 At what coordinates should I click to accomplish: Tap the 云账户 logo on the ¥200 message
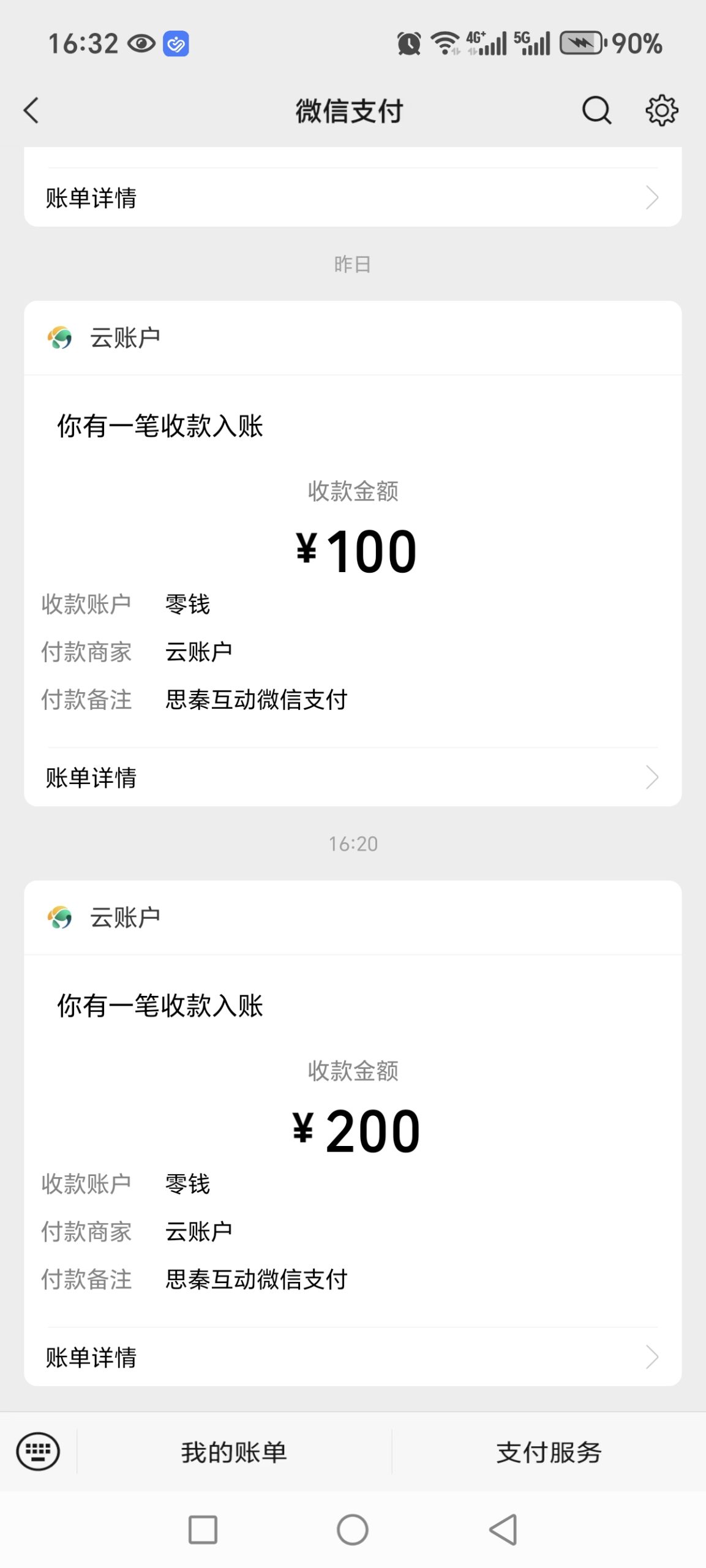(58, 916)
